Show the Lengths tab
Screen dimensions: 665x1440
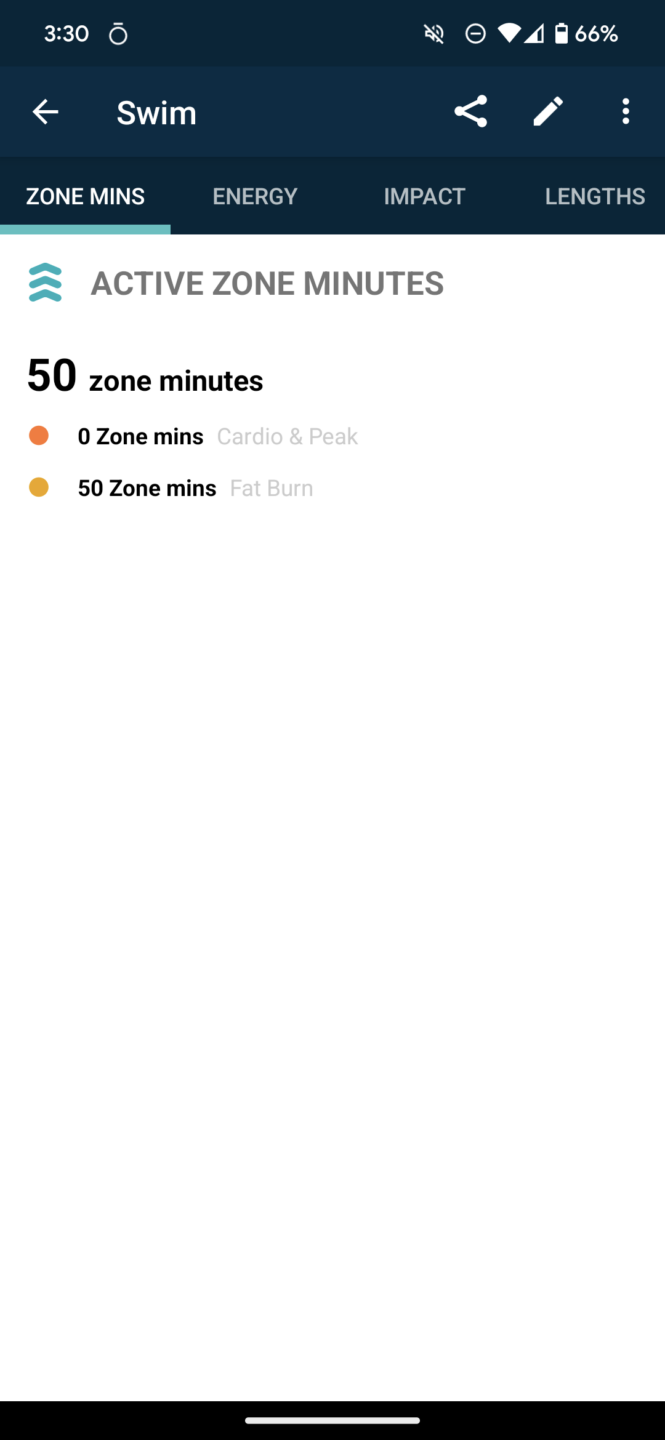tap(594, 196)
